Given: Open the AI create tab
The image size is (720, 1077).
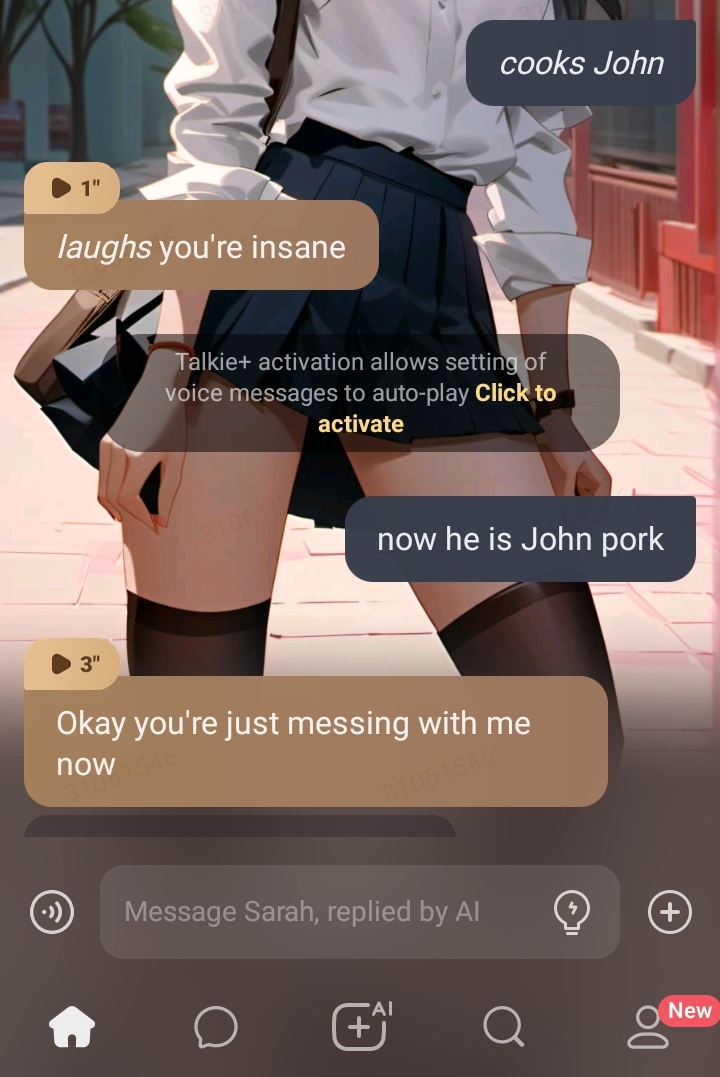Looking at the screenshot, I should pos(360,1027).
